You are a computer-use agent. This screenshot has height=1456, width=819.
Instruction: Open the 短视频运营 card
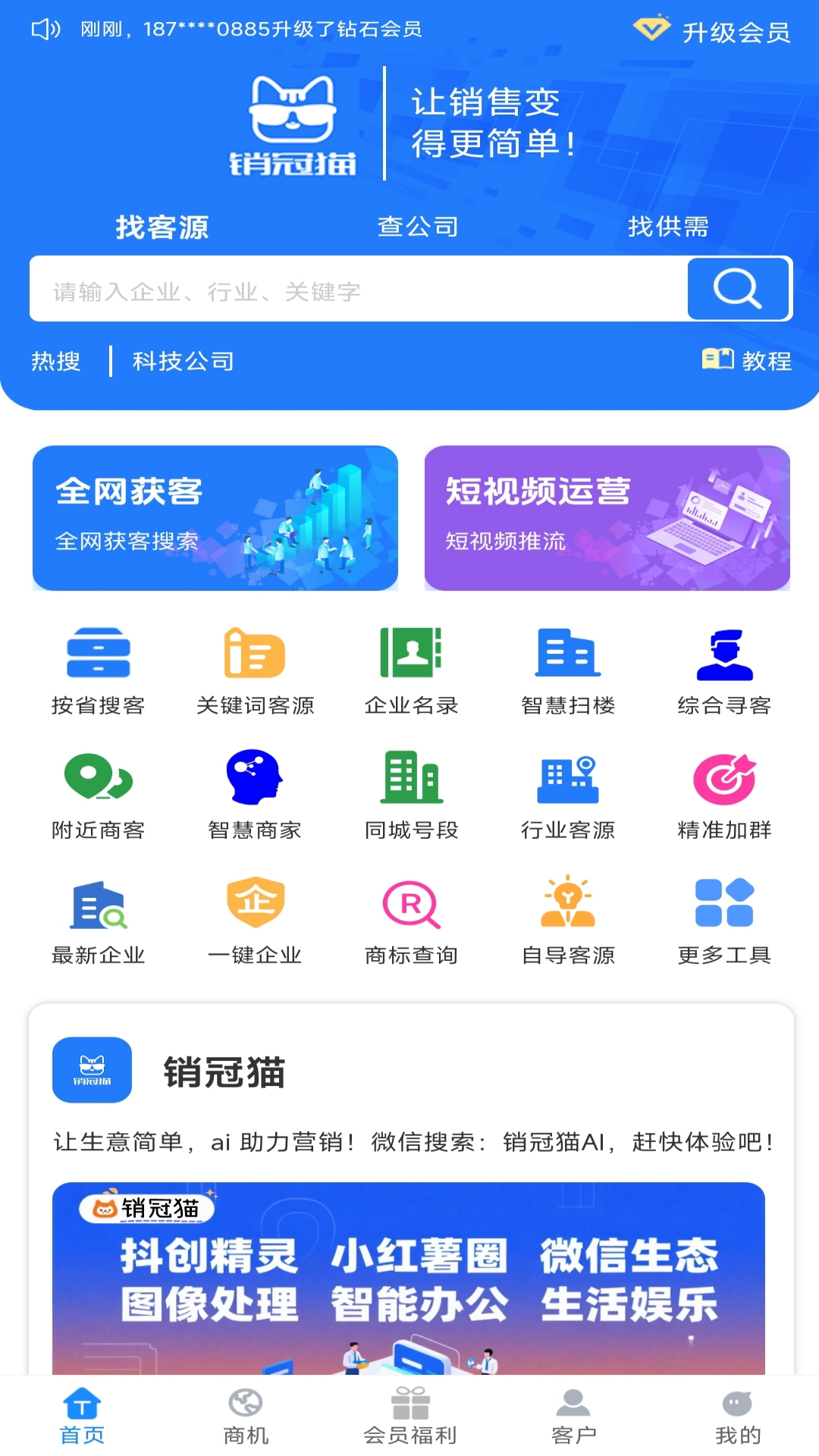(x=607, y=518)
